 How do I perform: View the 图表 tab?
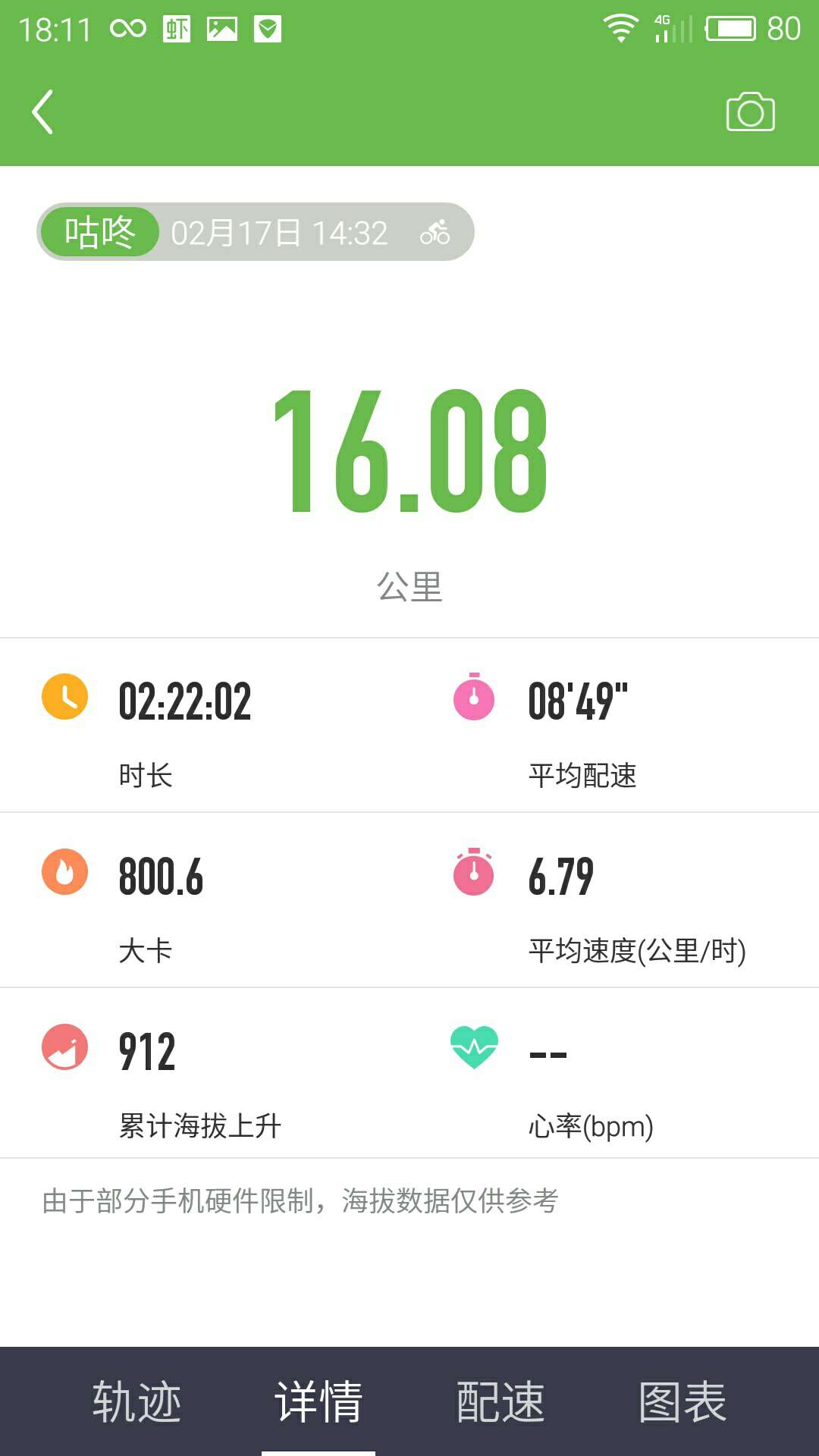click(x=682, y=1401)
